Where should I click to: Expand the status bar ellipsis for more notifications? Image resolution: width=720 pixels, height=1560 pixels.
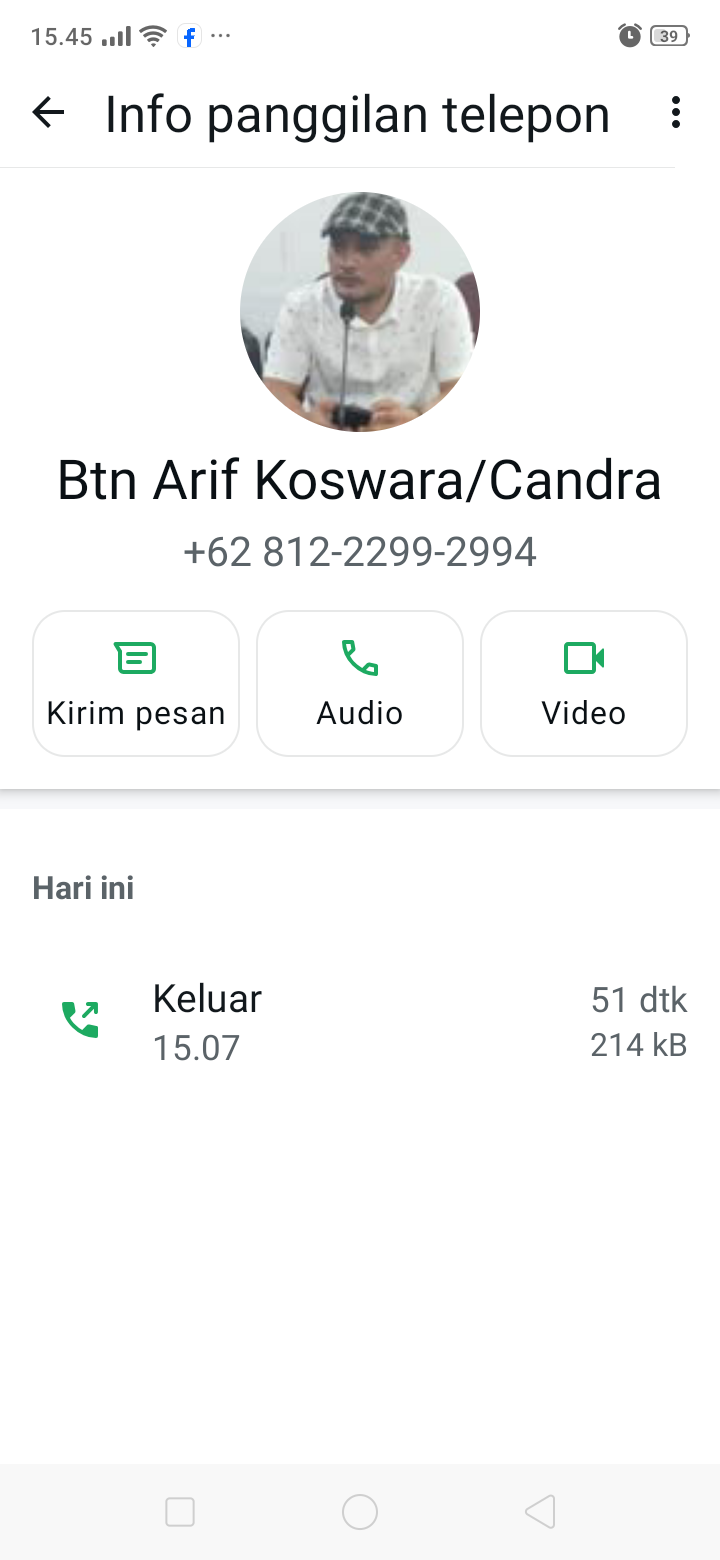pos(221,36)
